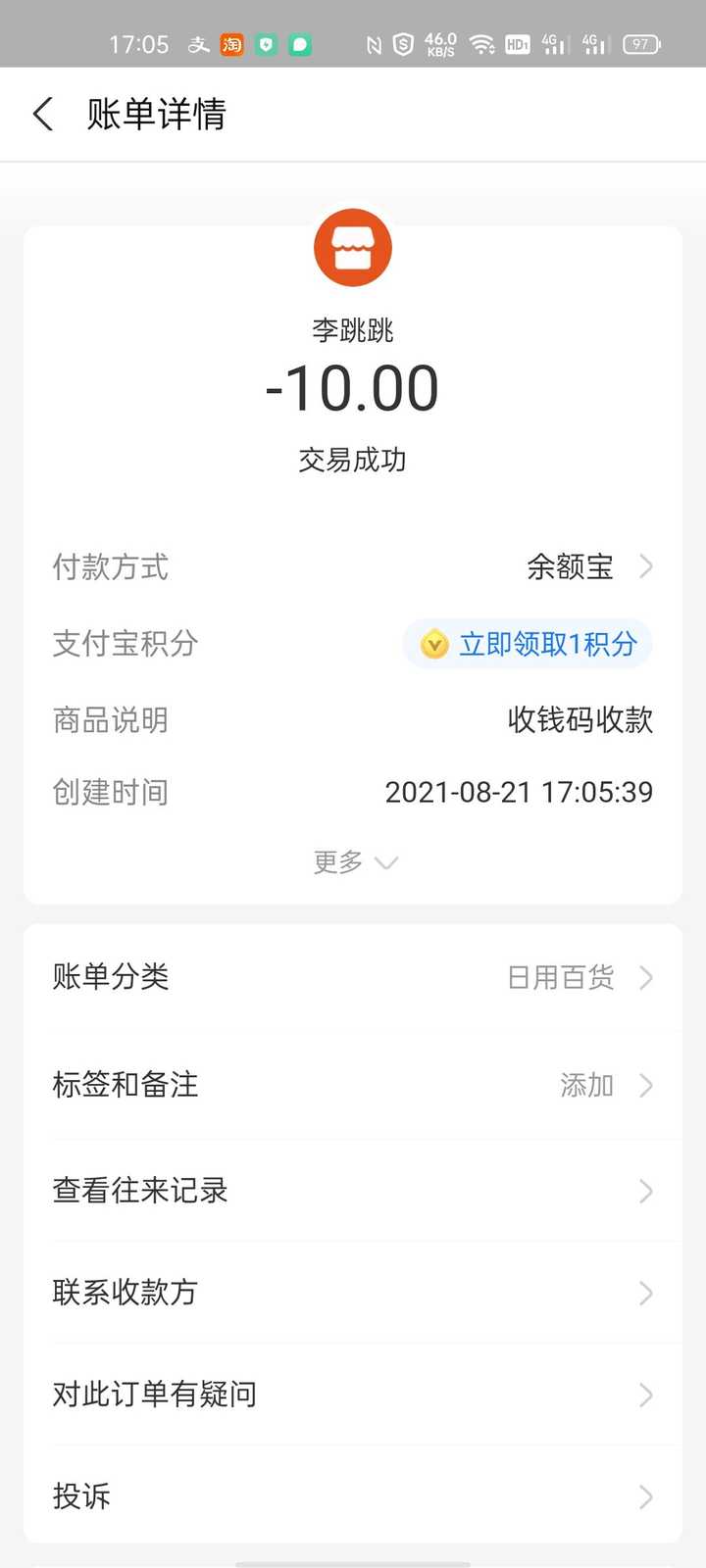The height and width of the screenshot is (1568, 706).
Task: Tap the 投诉 complaint row
Action: point(353,1496)
